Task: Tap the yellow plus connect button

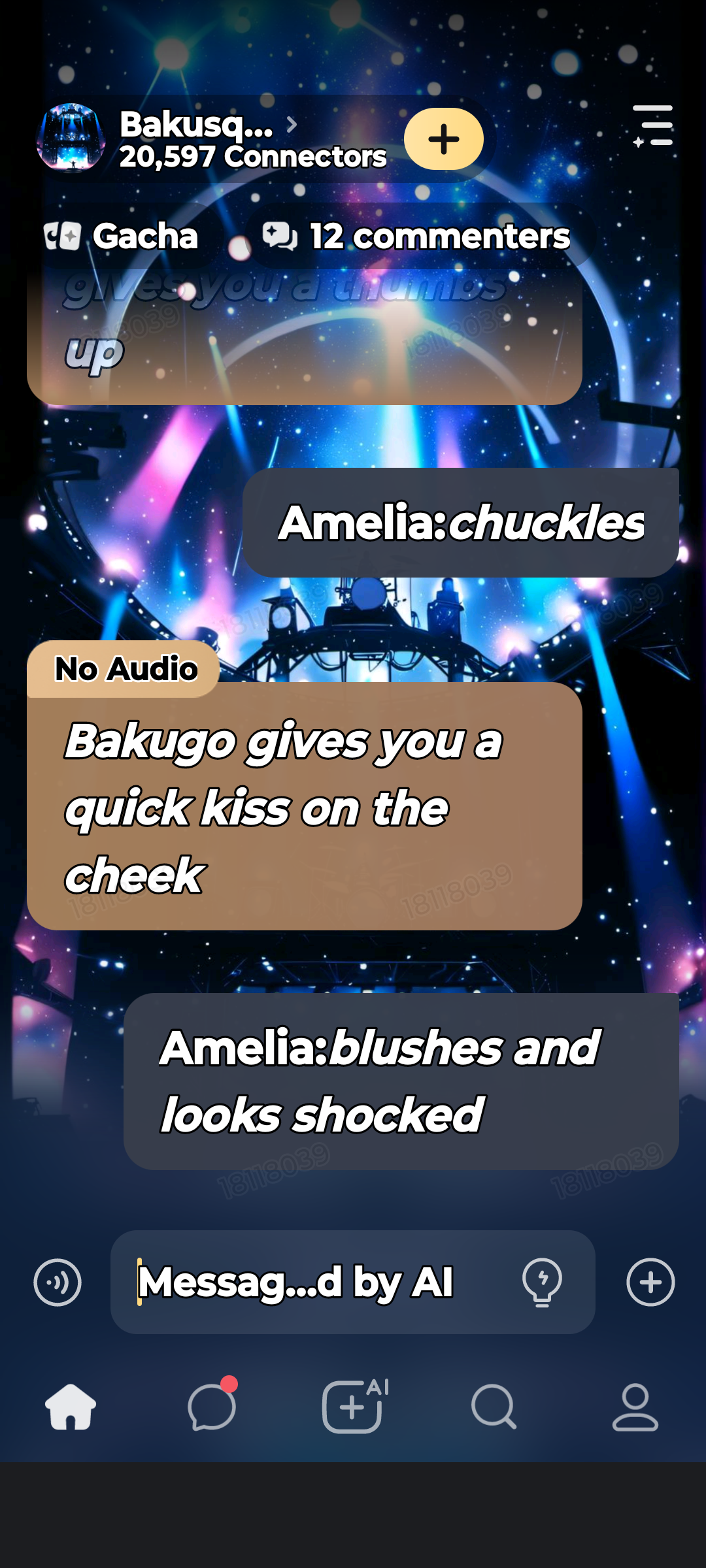Action: (444, 139)
